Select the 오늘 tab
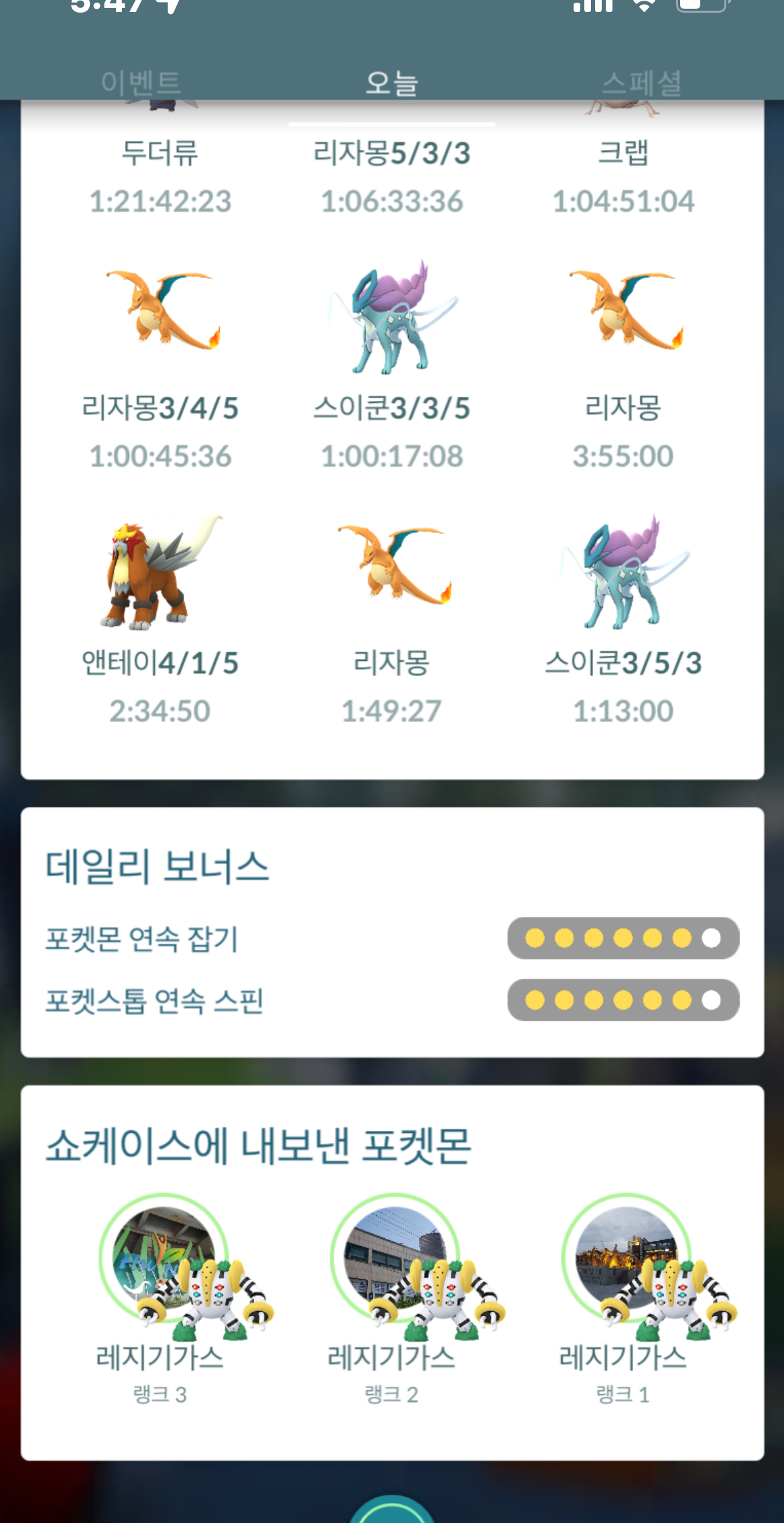 tap(392, 82)
